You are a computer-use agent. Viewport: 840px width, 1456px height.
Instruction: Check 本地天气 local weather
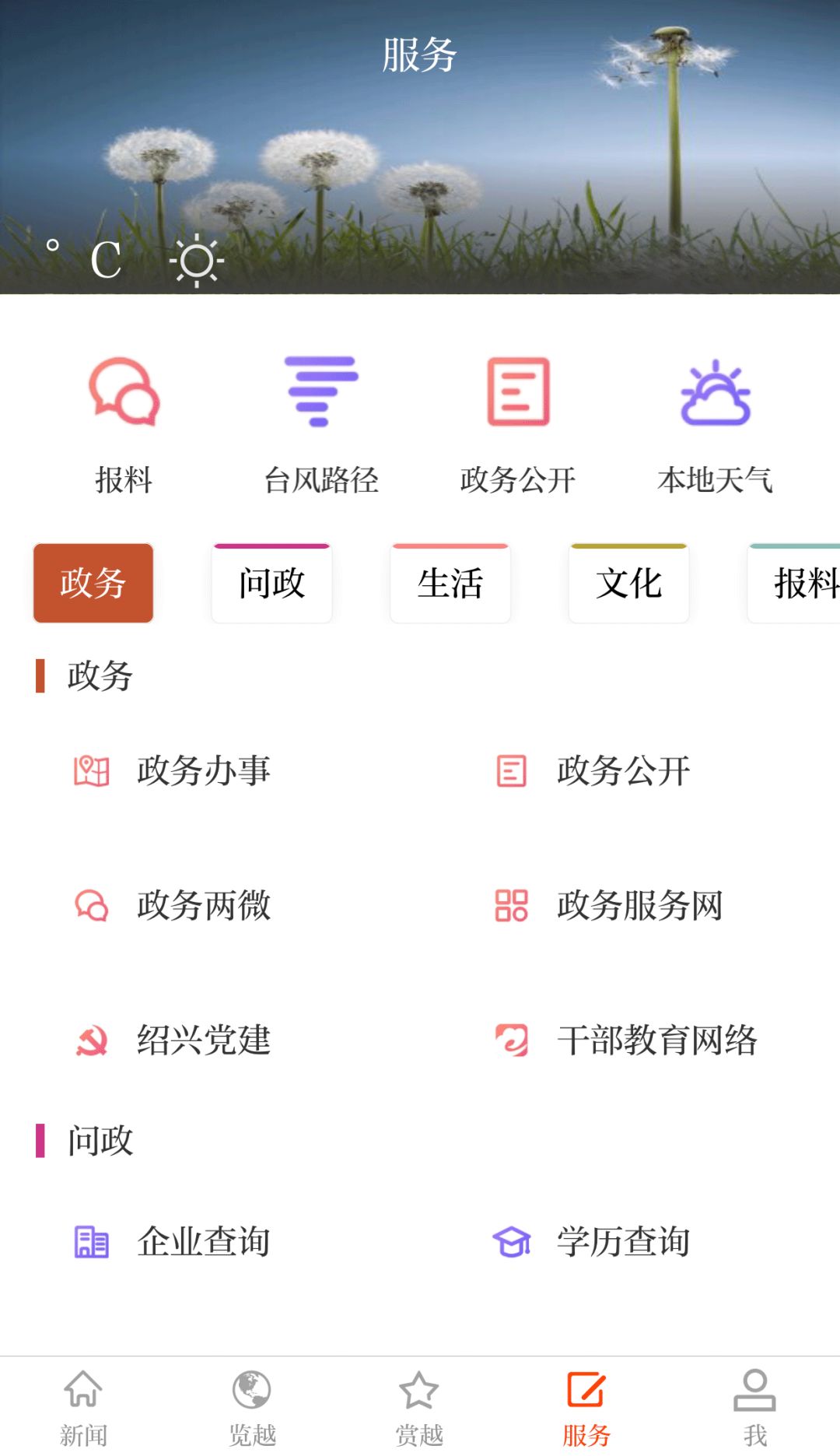pyautogui.click(x=716, y=425)
